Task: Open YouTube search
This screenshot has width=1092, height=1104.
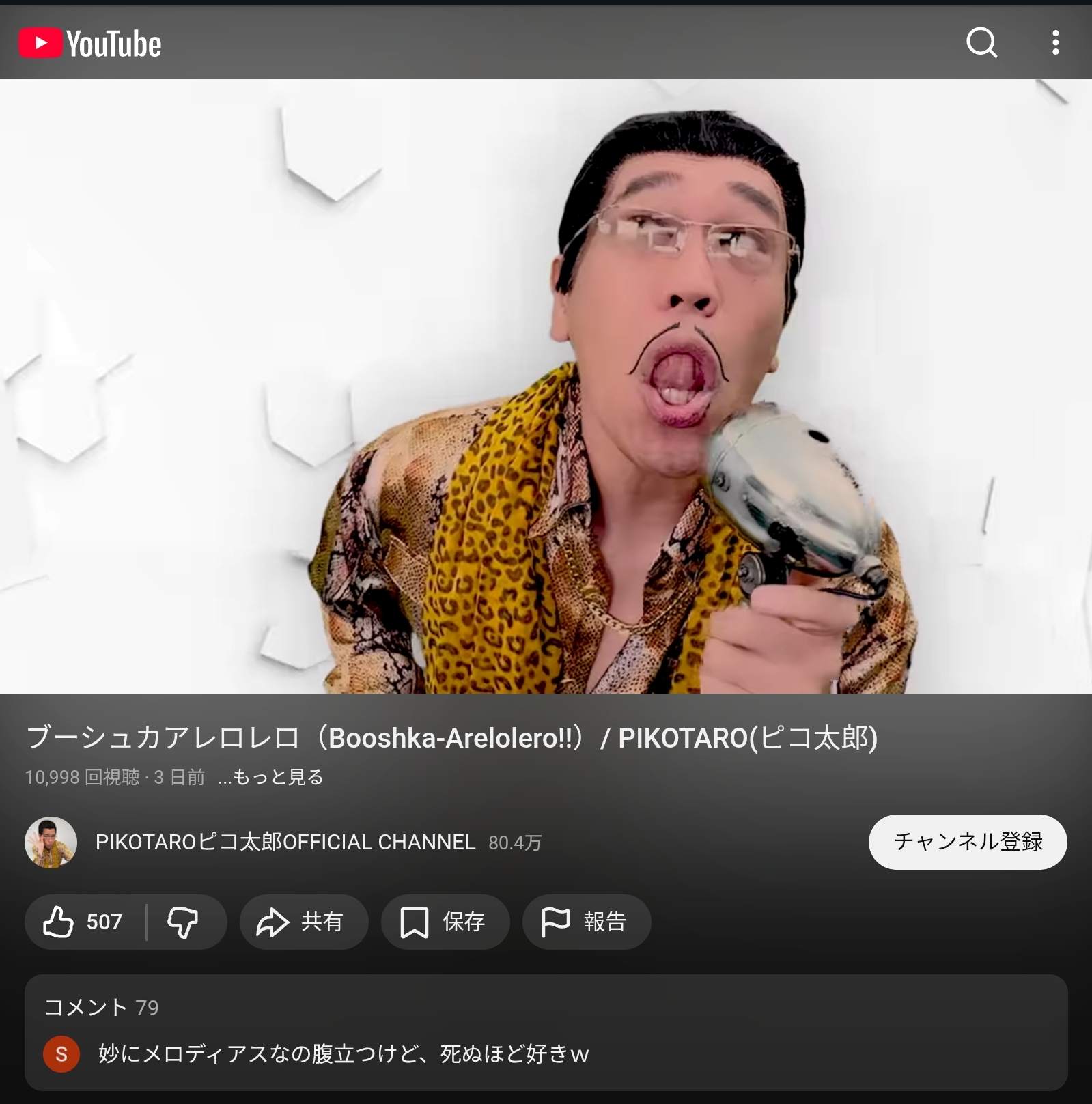Action: point(981,43)
